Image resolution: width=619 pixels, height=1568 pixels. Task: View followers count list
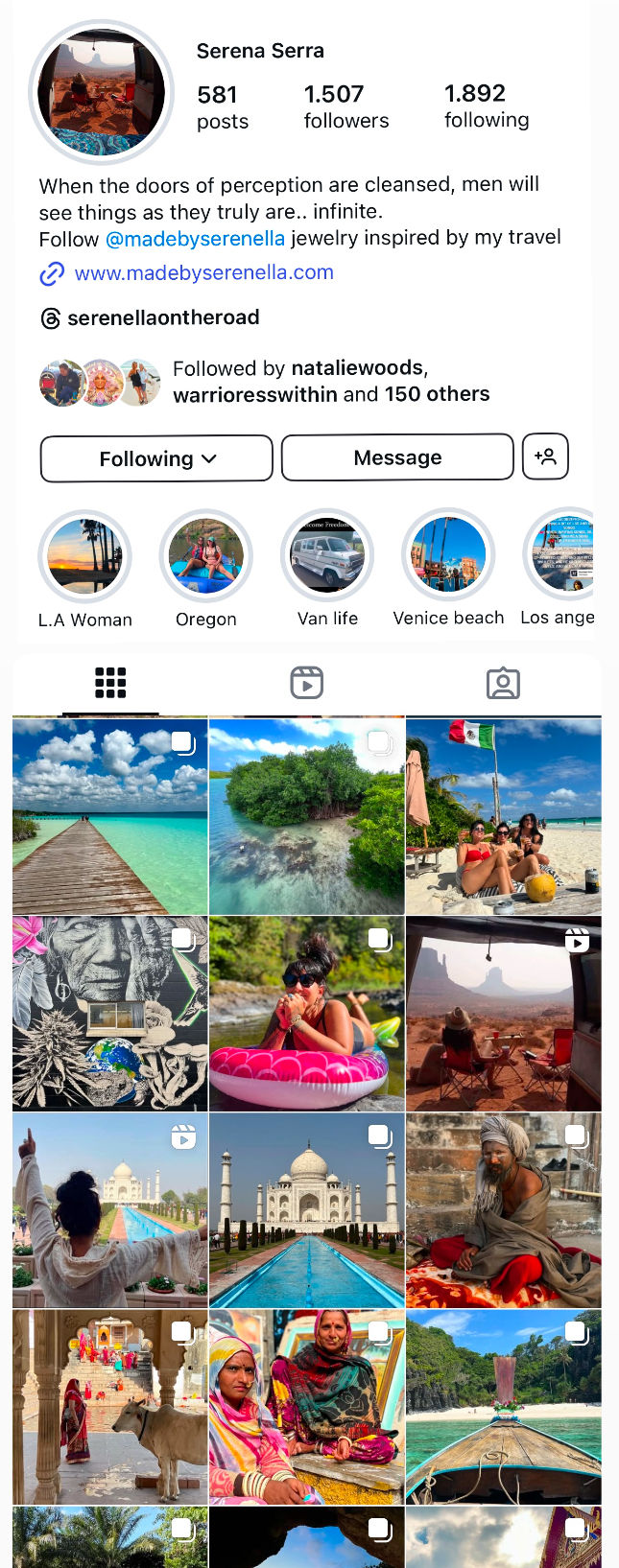(x=345, y=106)
